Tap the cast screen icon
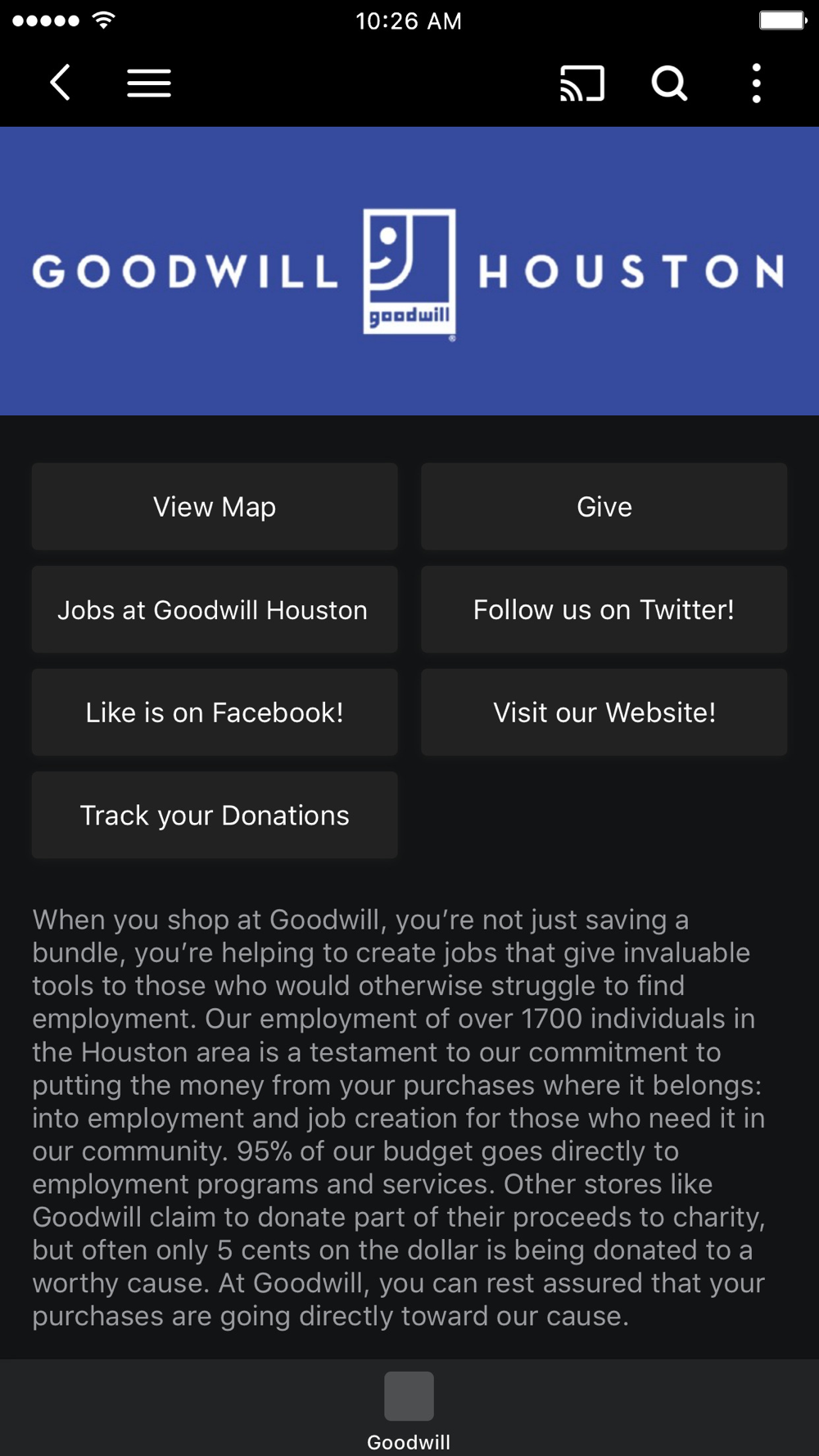819x1456 pixels. [582, 83]
